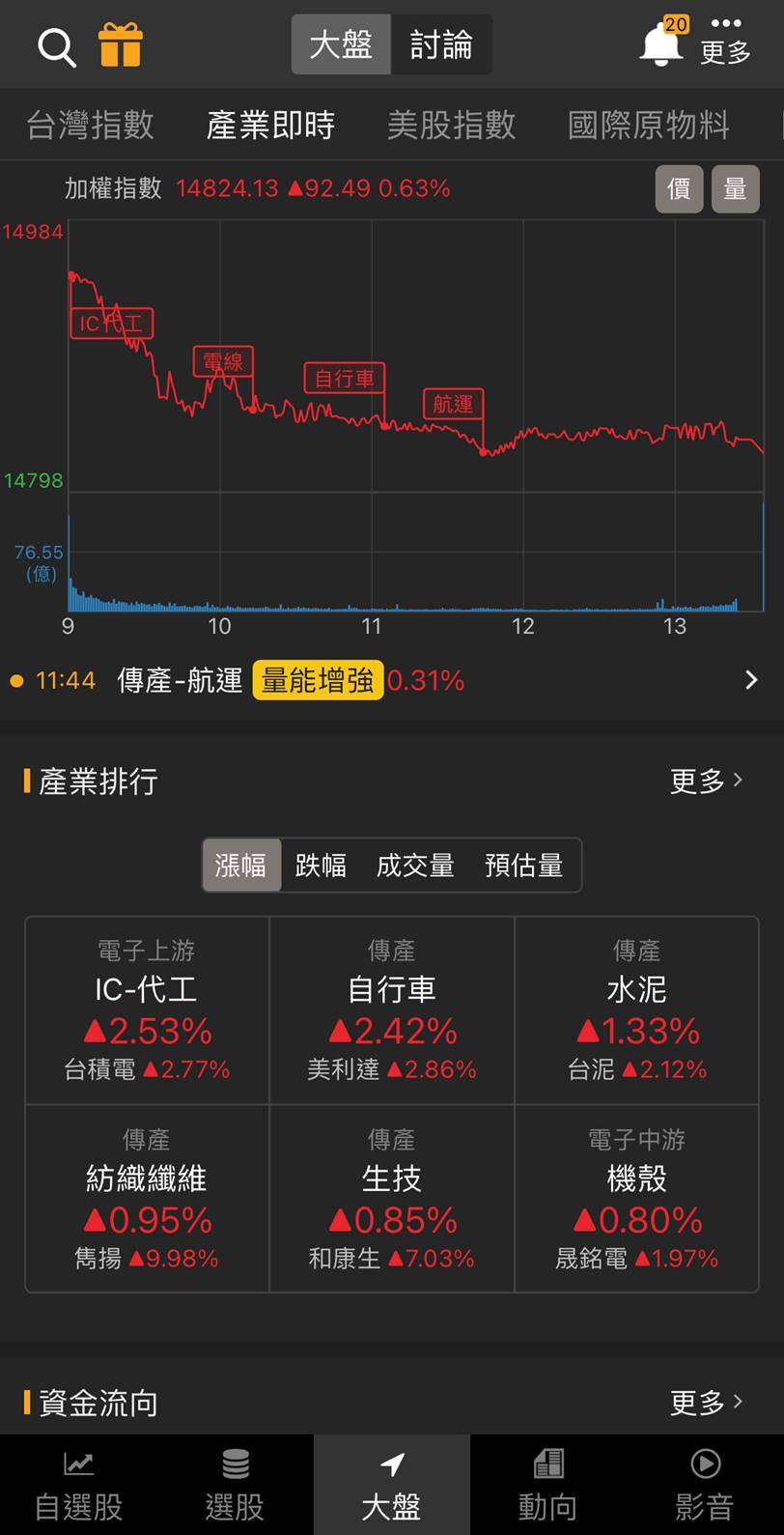Tap the 價 chart button

coord(679,188)
